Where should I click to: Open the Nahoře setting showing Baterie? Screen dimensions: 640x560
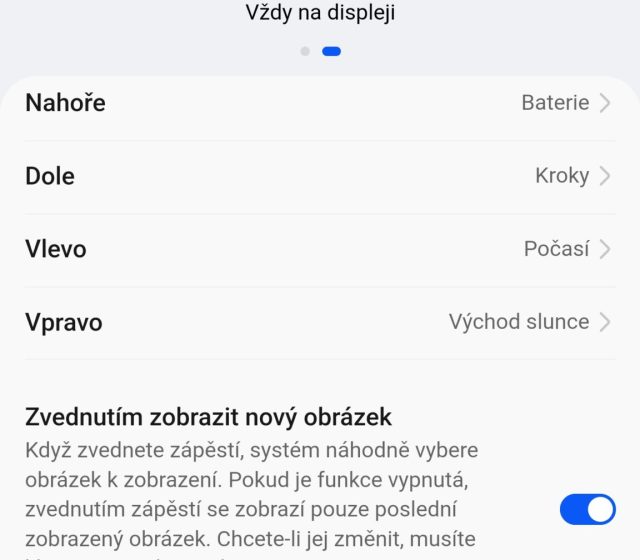pyautogui.click(x=318, y=103)
